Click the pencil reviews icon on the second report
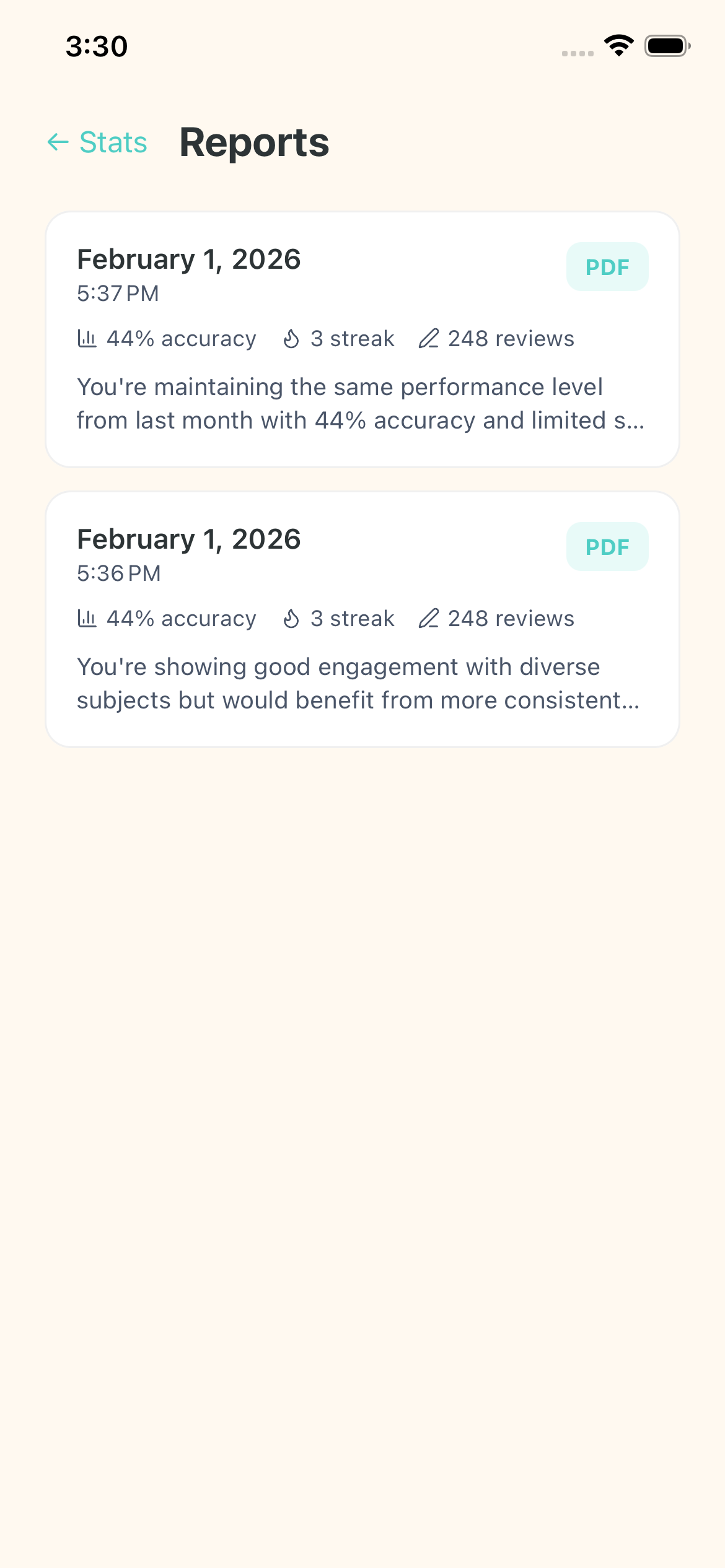The height and width of the screenshot is (1568, 725). 429,619
